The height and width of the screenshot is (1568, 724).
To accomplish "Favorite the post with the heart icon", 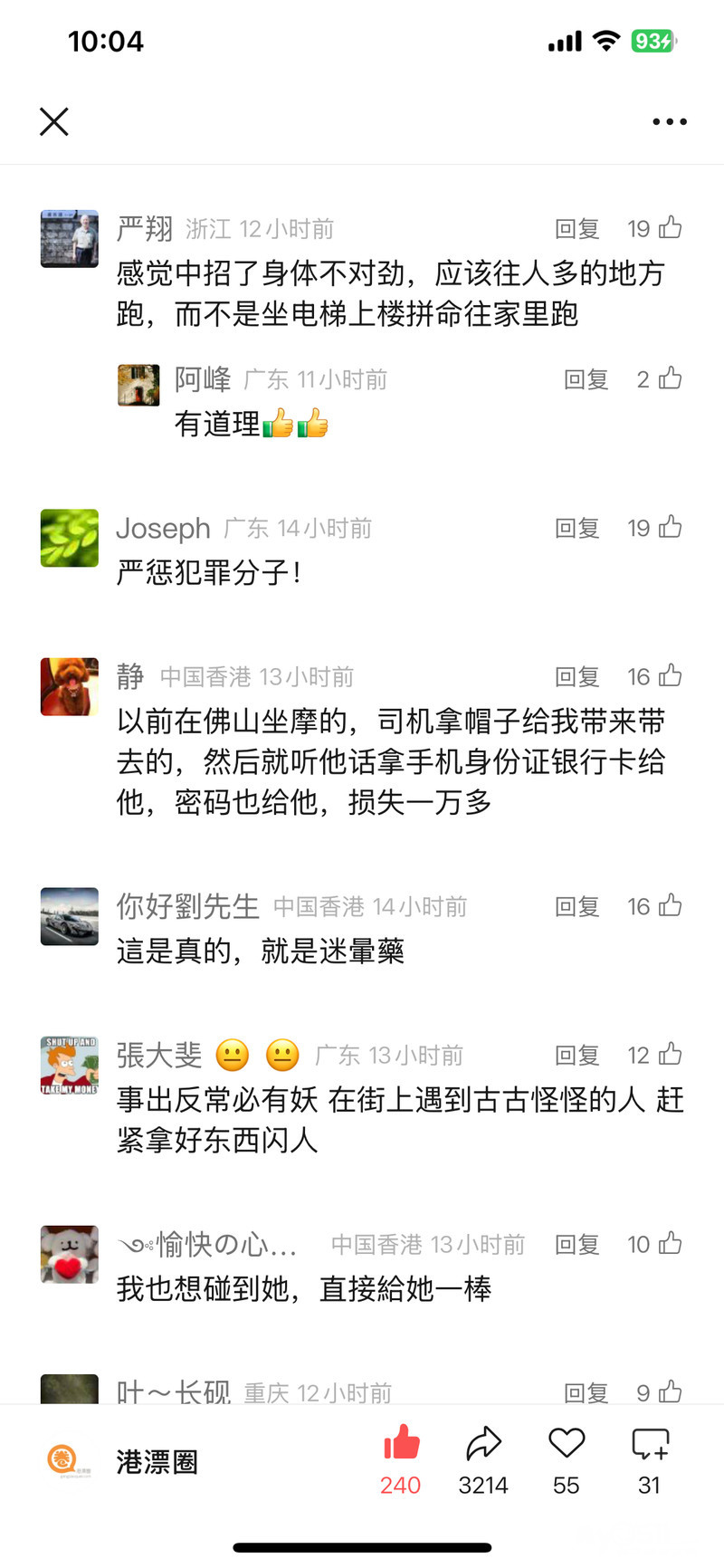I will (567, 1445).
